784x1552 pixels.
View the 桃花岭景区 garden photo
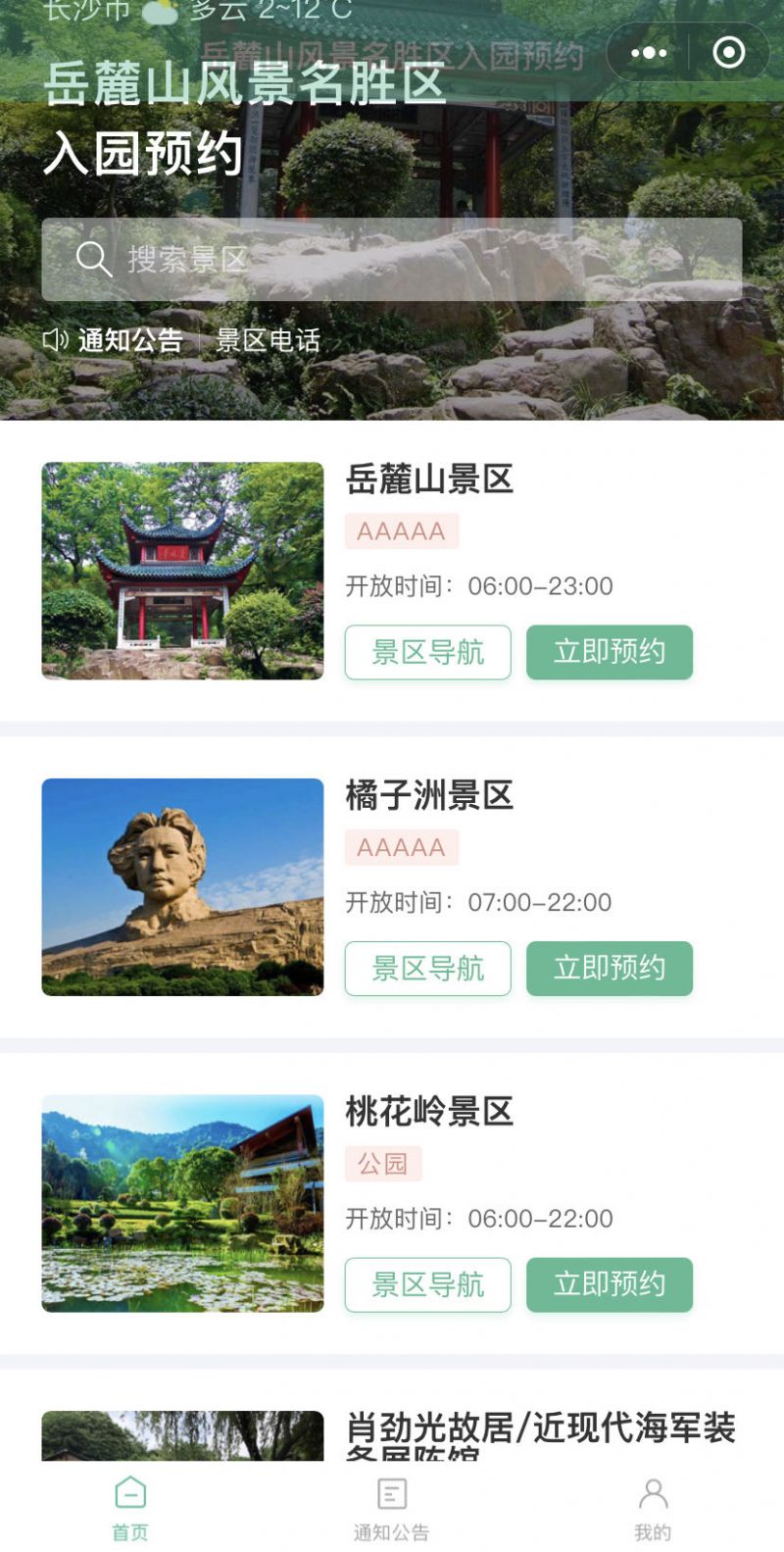pyautogui.click(x=182, y=1203)
